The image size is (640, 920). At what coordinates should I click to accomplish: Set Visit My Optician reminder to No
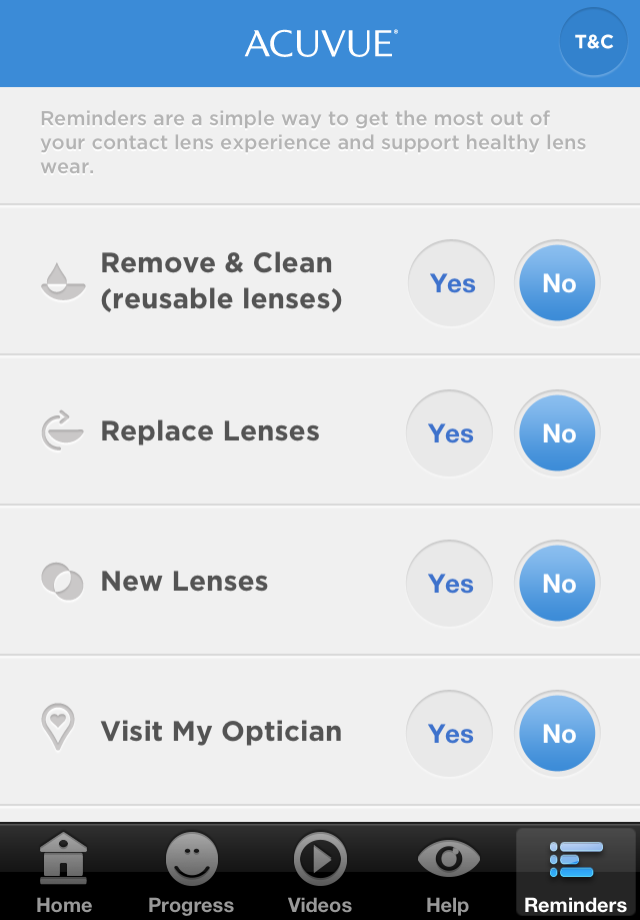[558, 733]
